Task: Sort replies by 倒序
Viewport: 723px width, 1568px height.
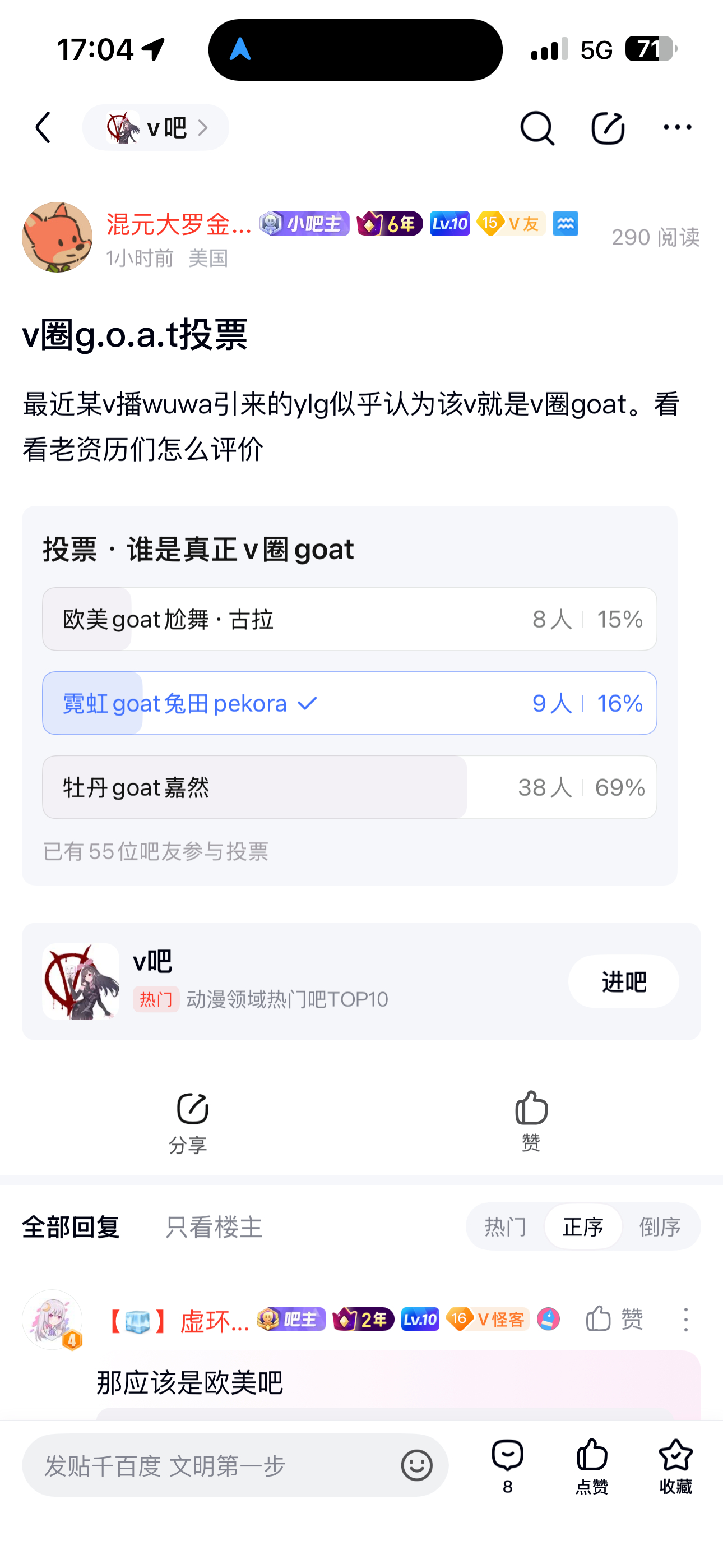Action: (660, 1226)
